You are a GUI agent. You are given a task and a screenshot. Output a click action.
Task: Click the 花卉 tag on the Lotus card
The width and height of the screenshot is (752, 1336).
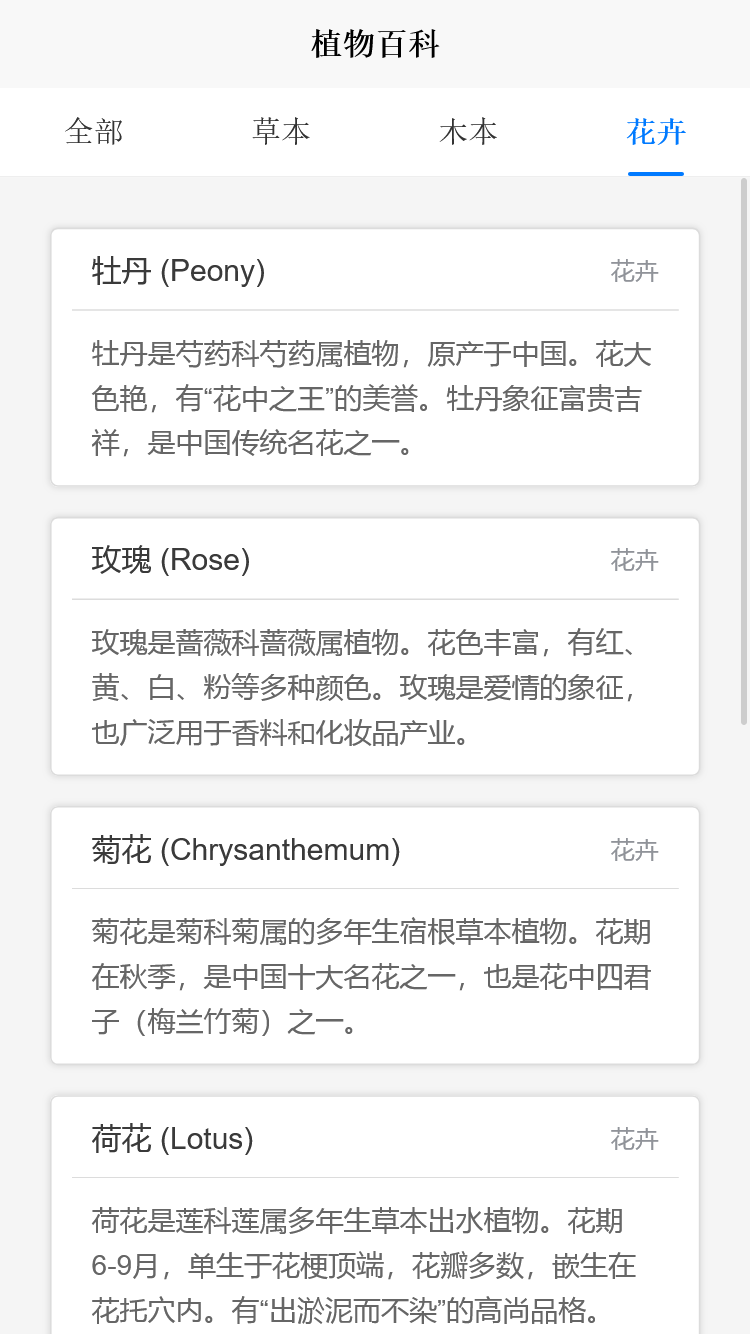pos(635,1138)
